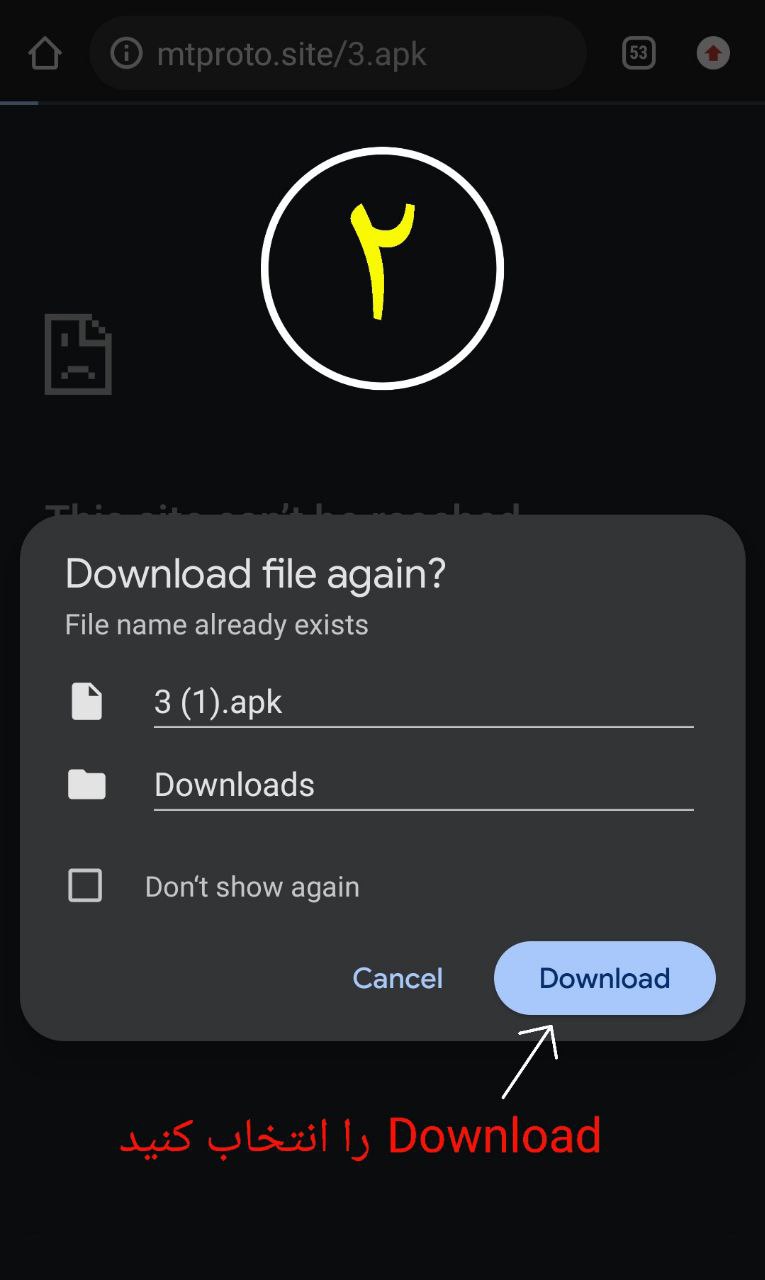The height and width of the screenshot is (1280, 765).
Task: Open the browser menu with update badge
Action: coord(713,53)
